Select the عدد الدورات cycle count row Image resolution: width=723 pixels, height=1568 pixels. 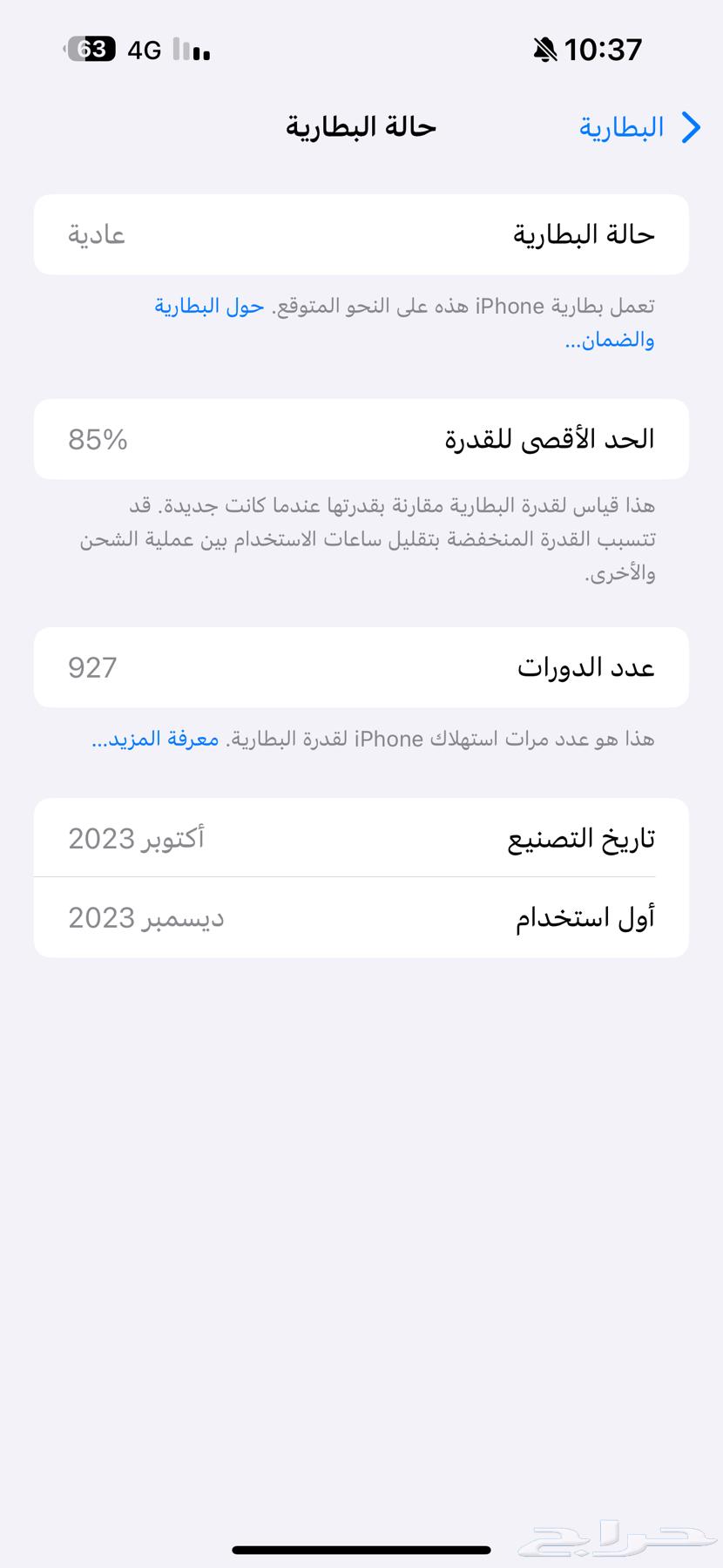361,667
